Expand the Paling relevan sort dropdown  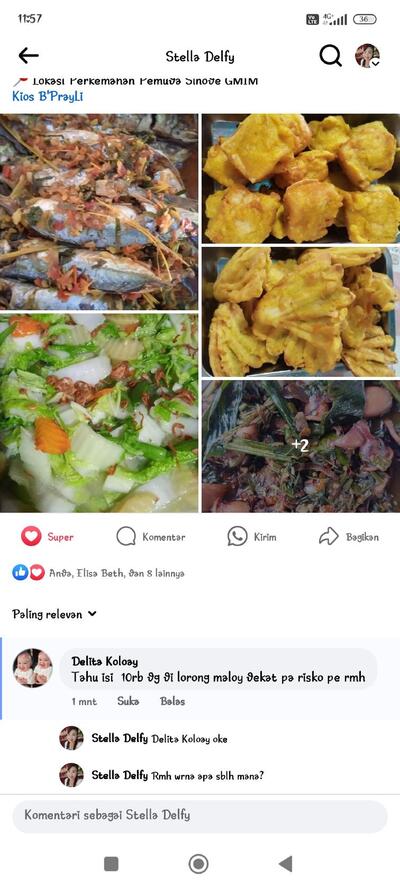click(x=54, y=614)
